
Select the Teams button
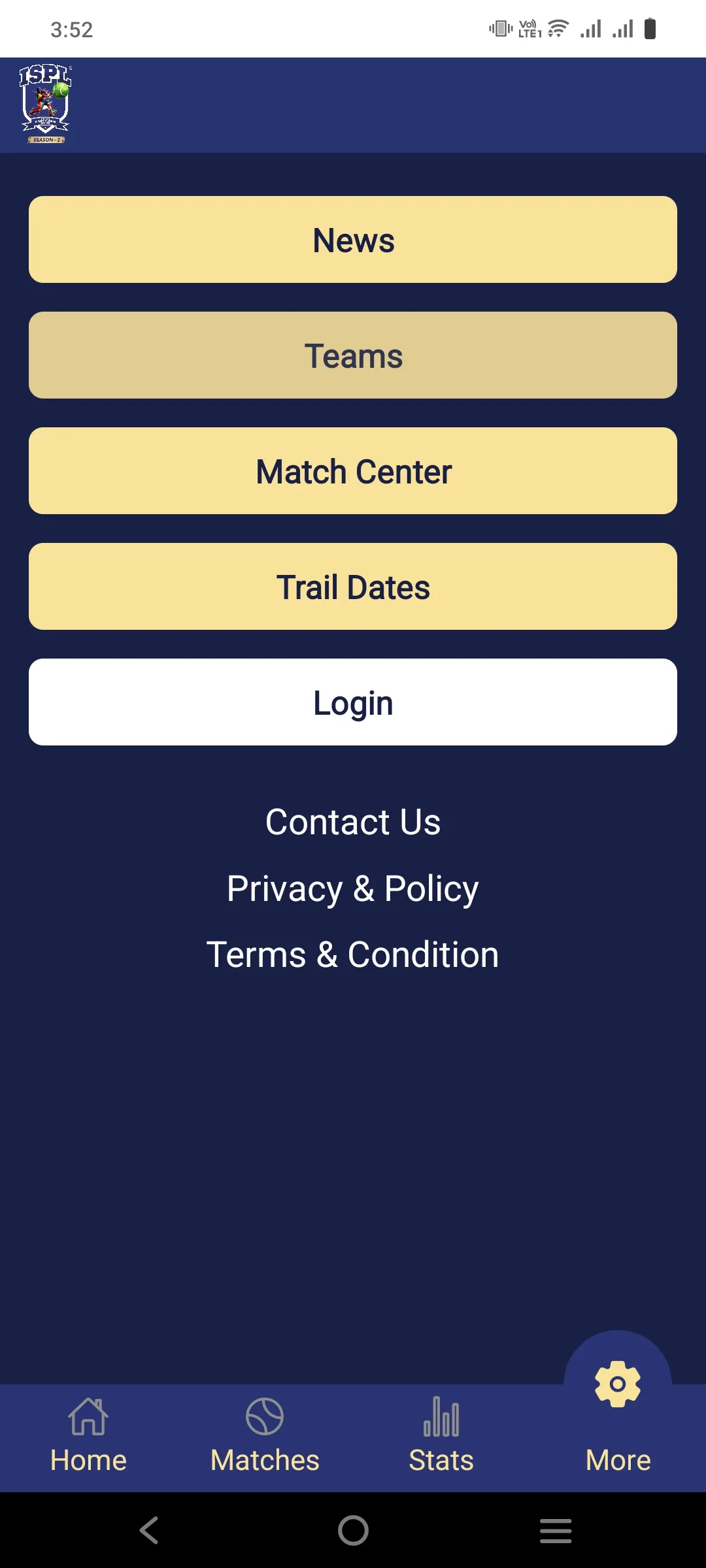pos(352,355)
